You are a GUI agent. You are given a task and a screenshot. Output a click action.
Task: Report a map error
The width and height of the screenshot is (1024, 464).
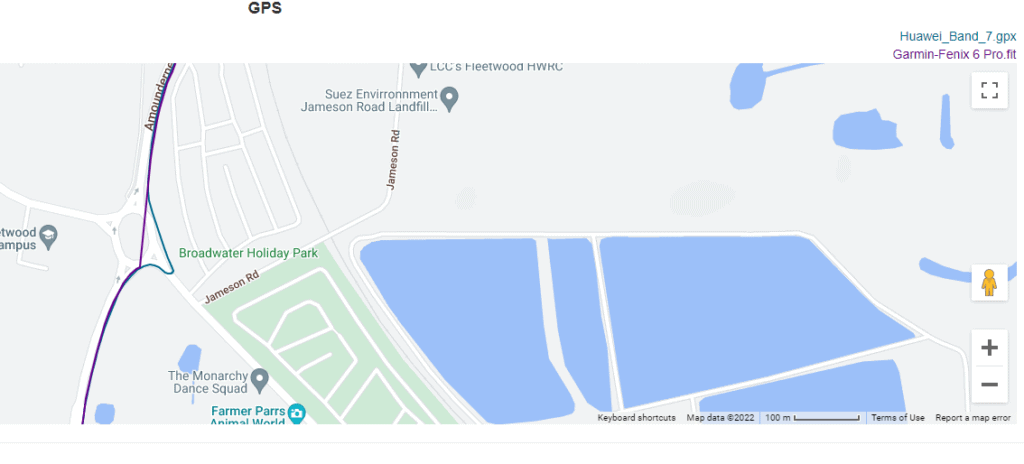(972, 418)
